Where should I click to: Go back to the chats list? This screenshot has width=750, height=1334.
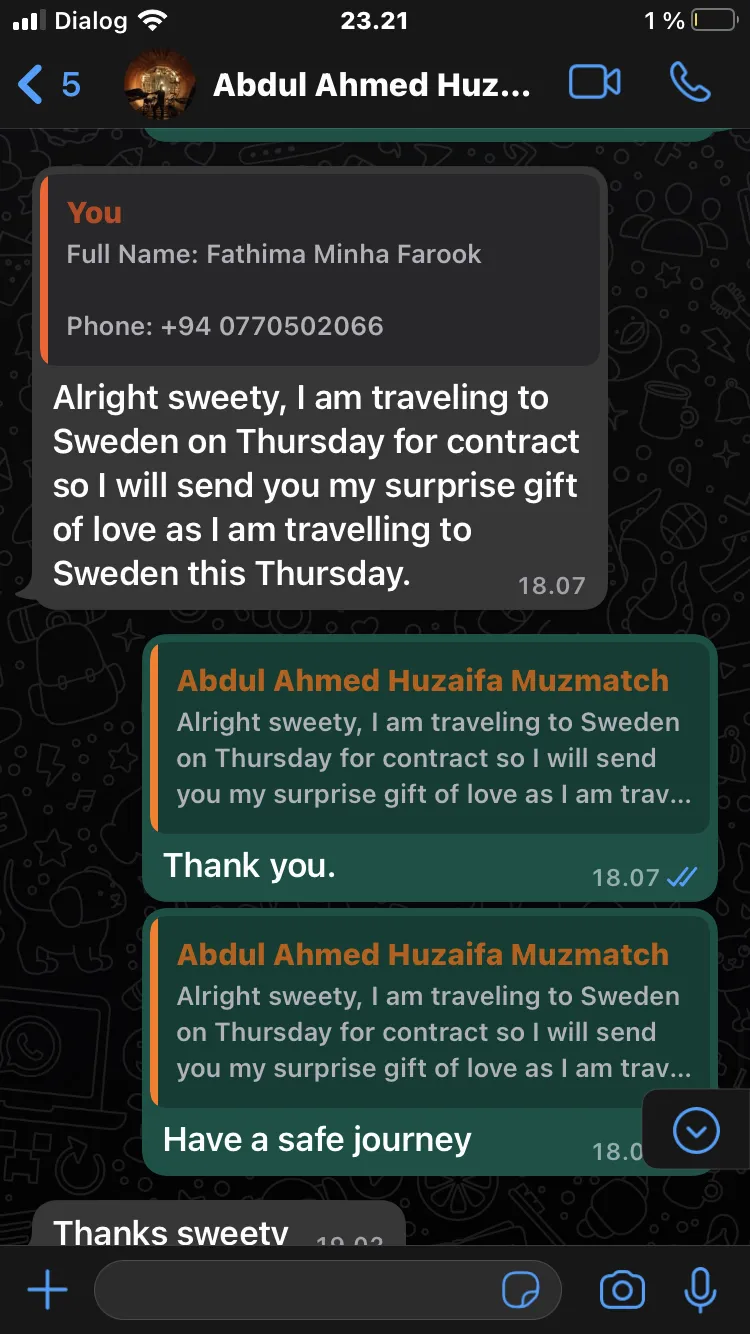click(49, 85)
